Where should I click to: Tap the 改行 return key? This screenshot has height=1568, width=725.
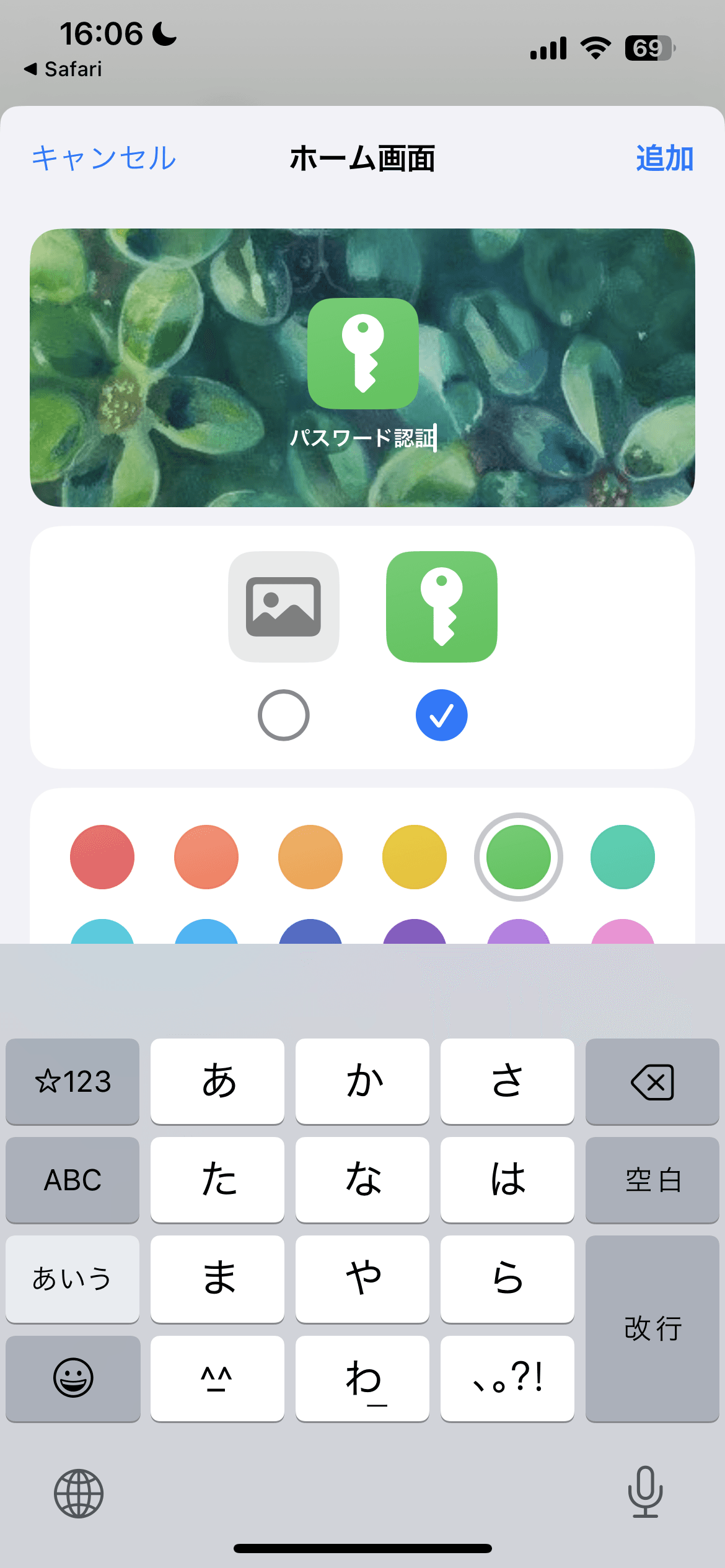652,1328
